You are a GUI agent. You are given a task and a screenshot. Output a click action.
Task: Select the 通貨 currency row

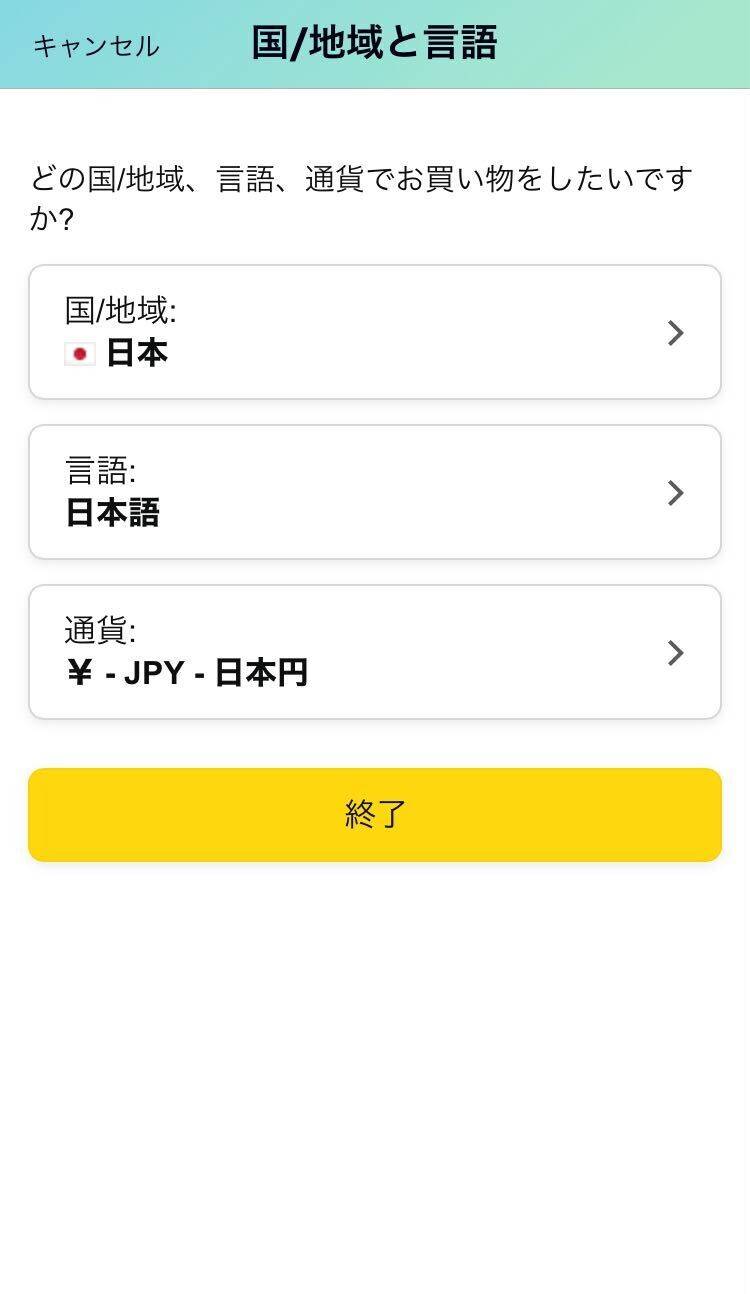click(375, 652)
